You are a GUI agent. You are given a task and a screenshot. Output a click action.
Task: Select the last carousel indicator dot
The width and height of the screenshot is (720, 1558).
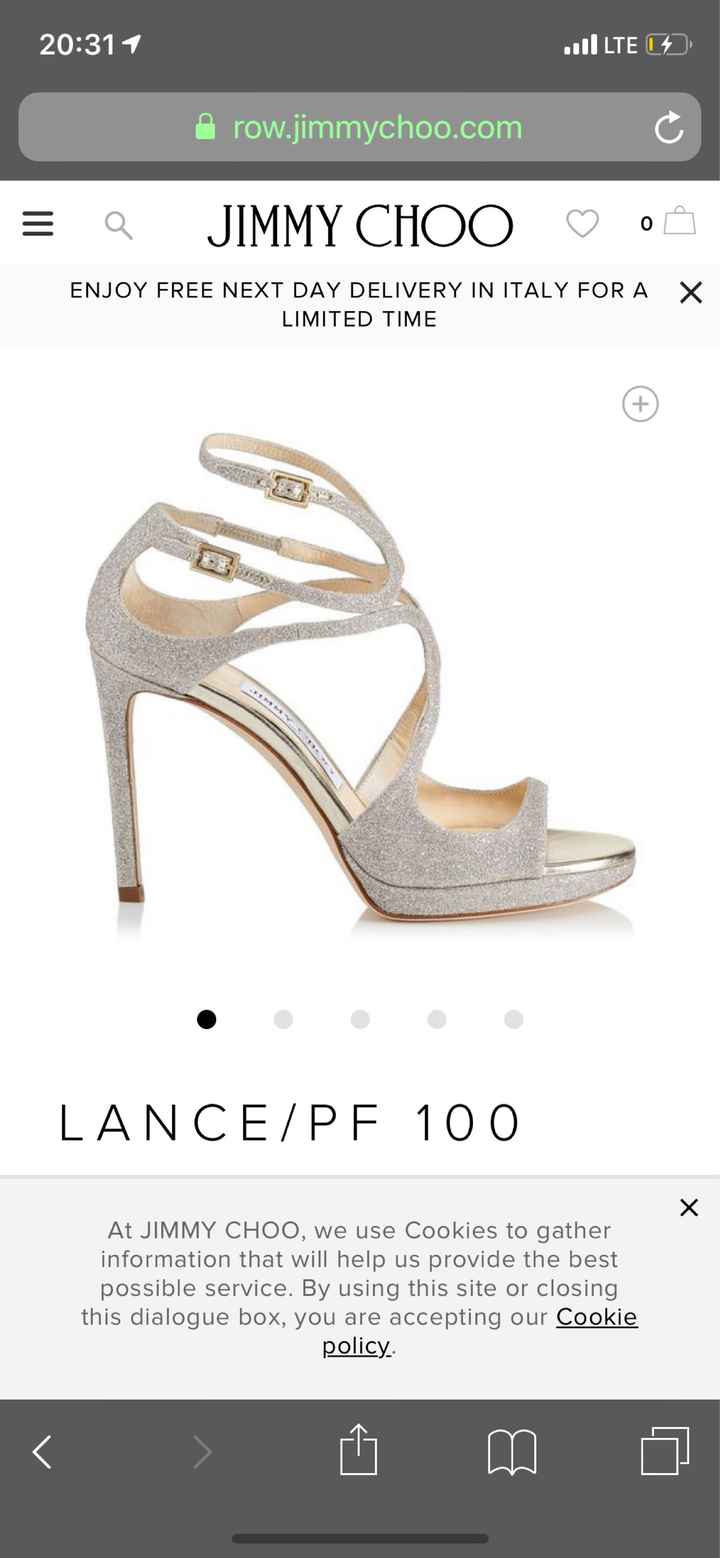click(x=513, y=1019)
